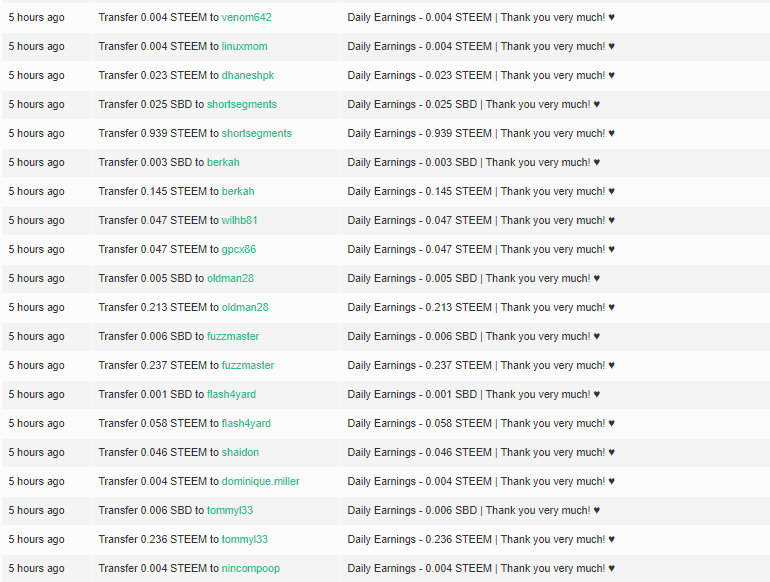Tap berkah link in 0.145 STEEM transfer
This screenshot has height=582, width=770.
[x=238, y=191]
